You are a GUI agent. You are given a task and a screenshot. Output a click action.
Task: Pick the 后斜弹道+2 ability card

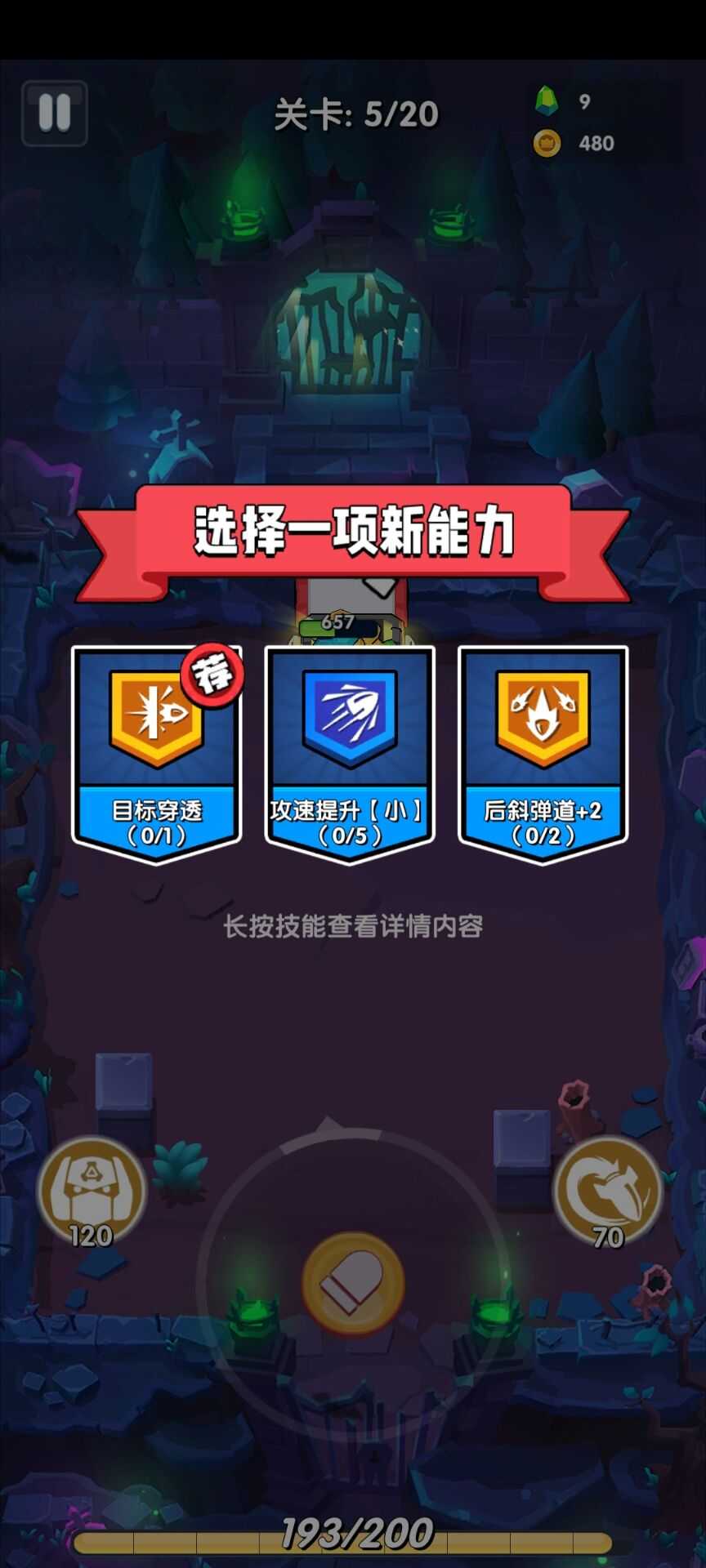[543, 753]
